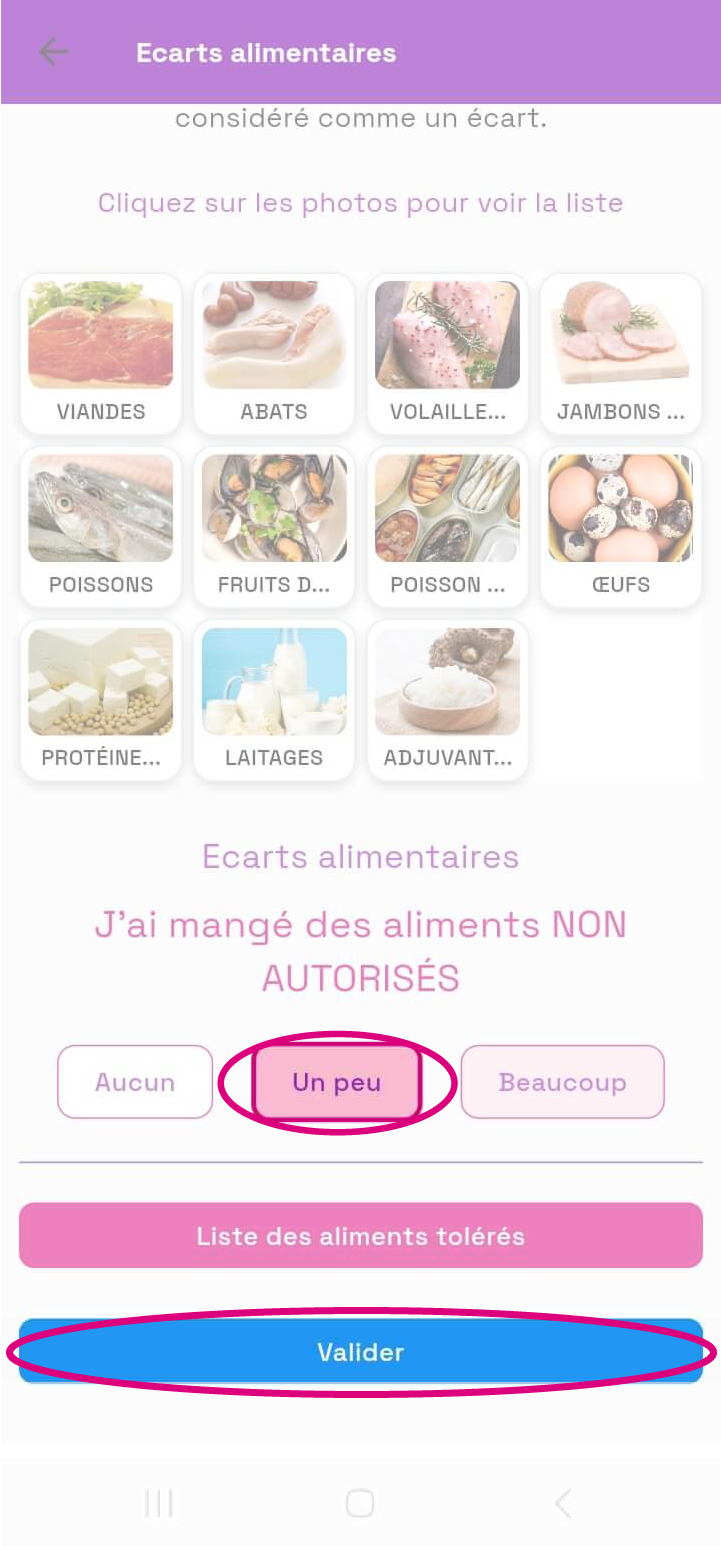Open the PROTÉINE... category tile
Image resolution: width=721 pixels, height=1546 pixels.
[101, 699]
